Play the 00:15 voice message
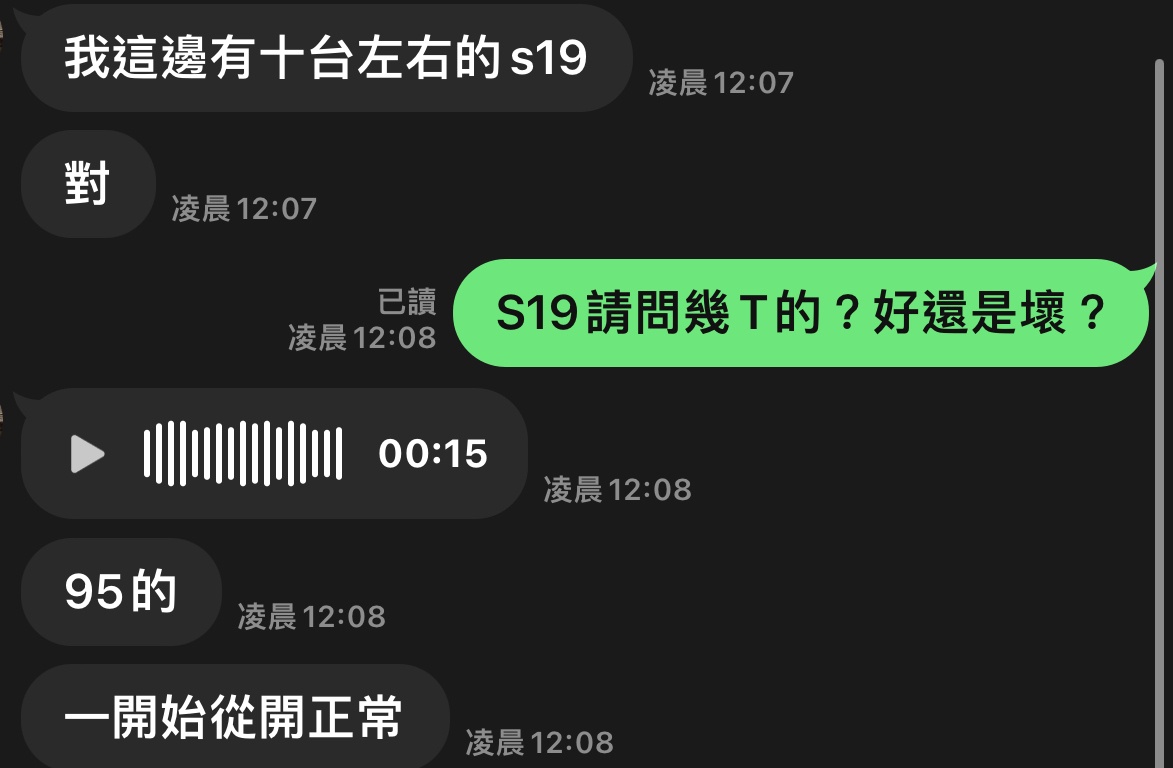1173x768 pixels. pos(87,454)
